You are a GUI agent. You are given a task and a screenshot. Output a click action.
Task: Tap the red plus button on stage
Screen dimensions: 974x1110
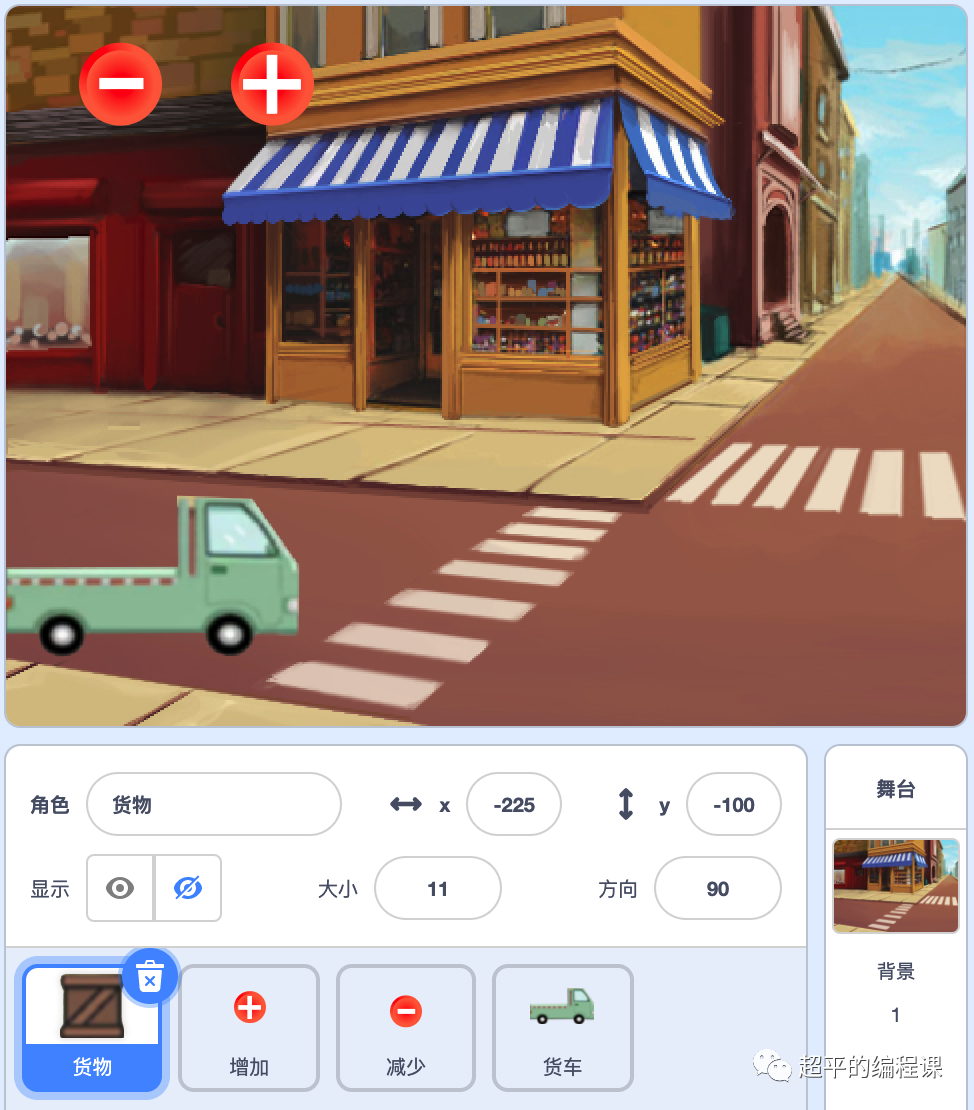(272, 84)
